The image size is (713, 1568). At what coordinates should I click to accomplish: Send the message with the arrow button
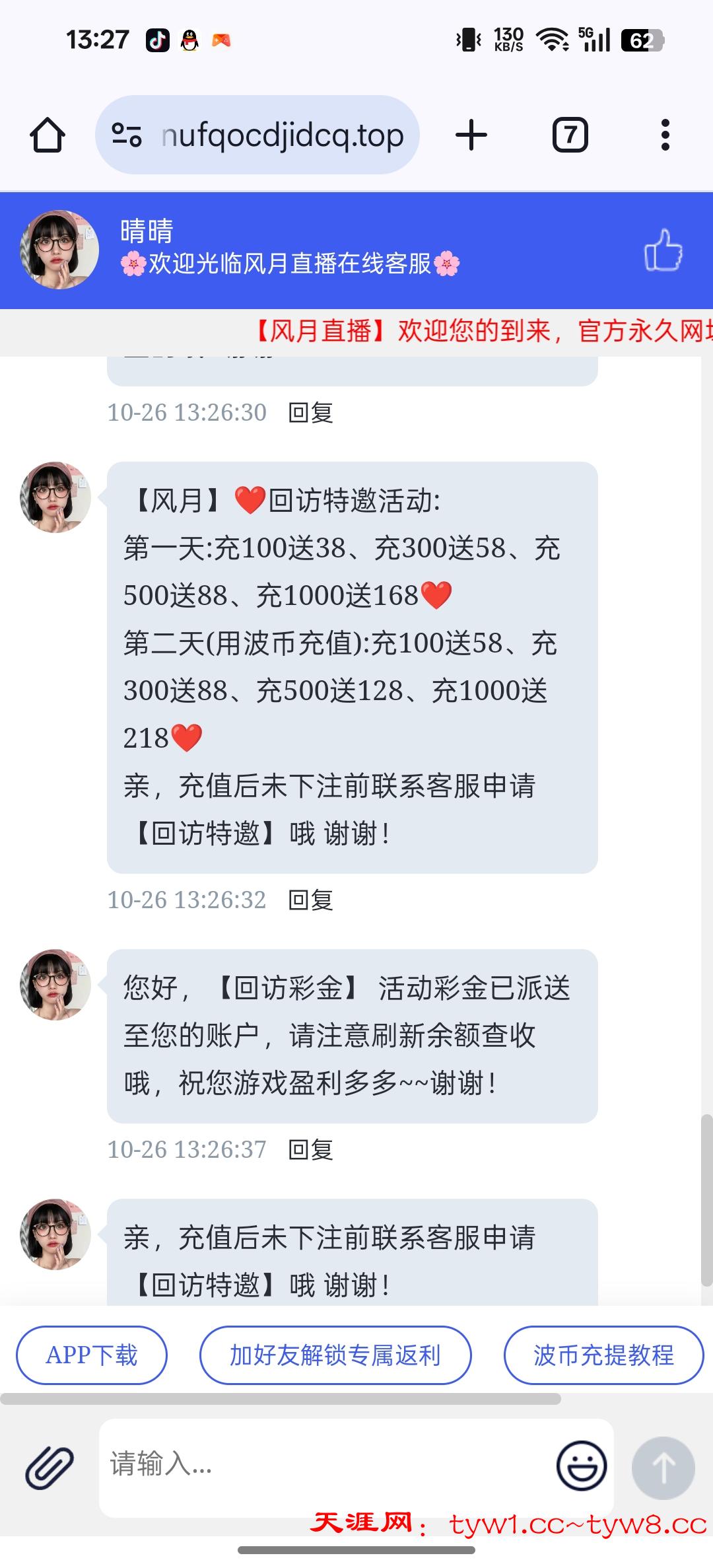click(663, 1468)
